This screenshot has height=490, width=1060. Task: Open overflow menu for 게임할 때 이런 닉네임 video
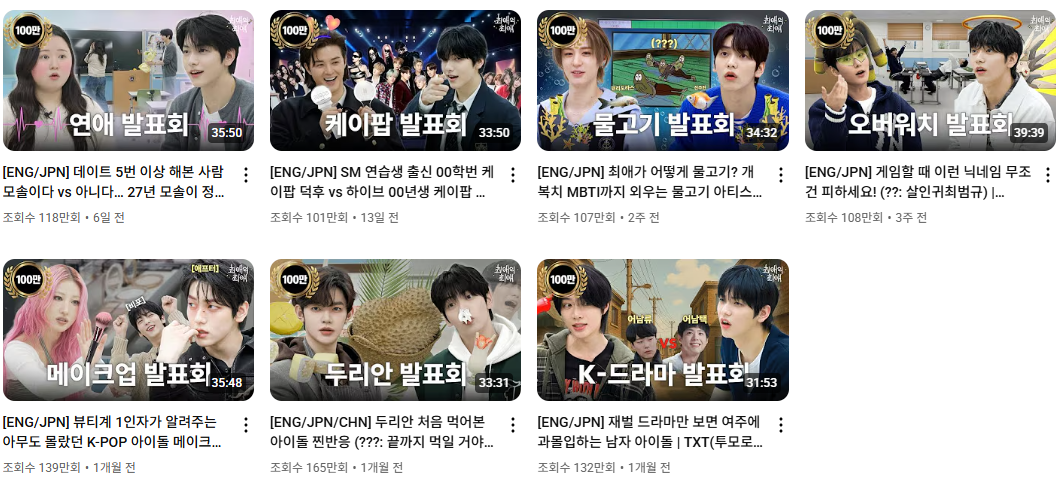coord(1048,175)
